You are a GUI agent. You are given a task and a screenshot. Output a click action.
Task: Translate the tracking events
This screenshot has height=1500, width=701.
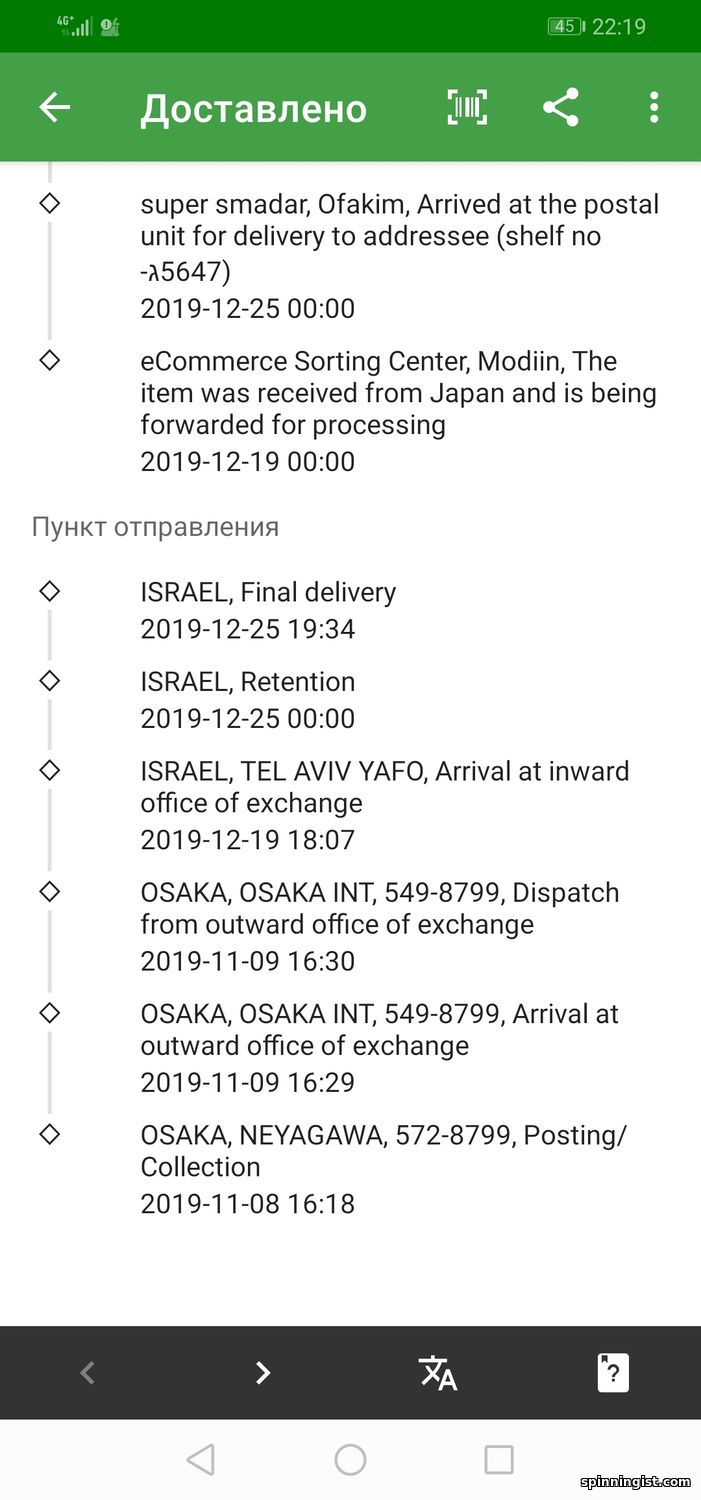(x=438, y=1373)
